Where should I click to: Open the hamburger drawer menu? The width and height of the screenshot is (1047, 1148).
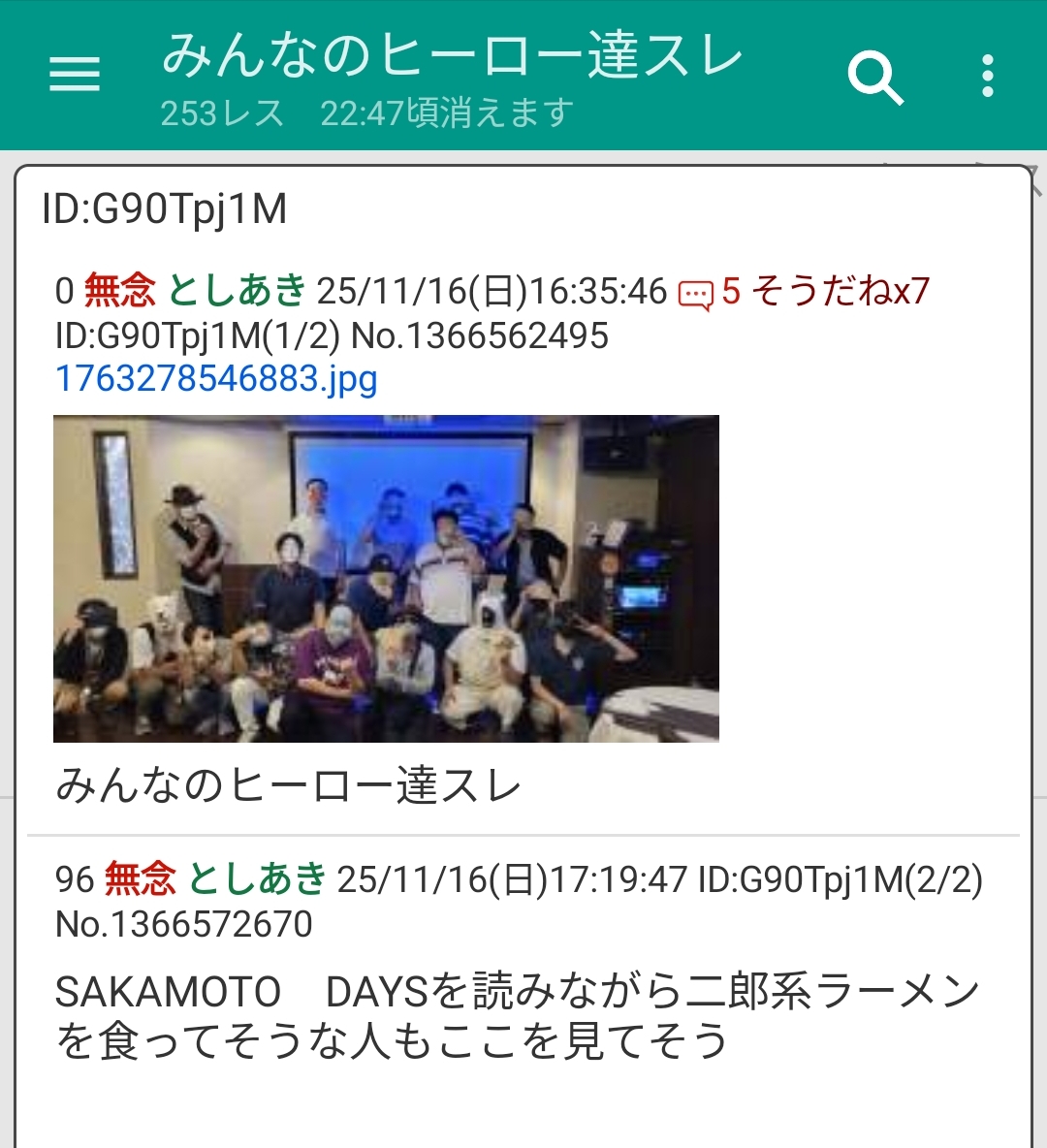point(75,75)
